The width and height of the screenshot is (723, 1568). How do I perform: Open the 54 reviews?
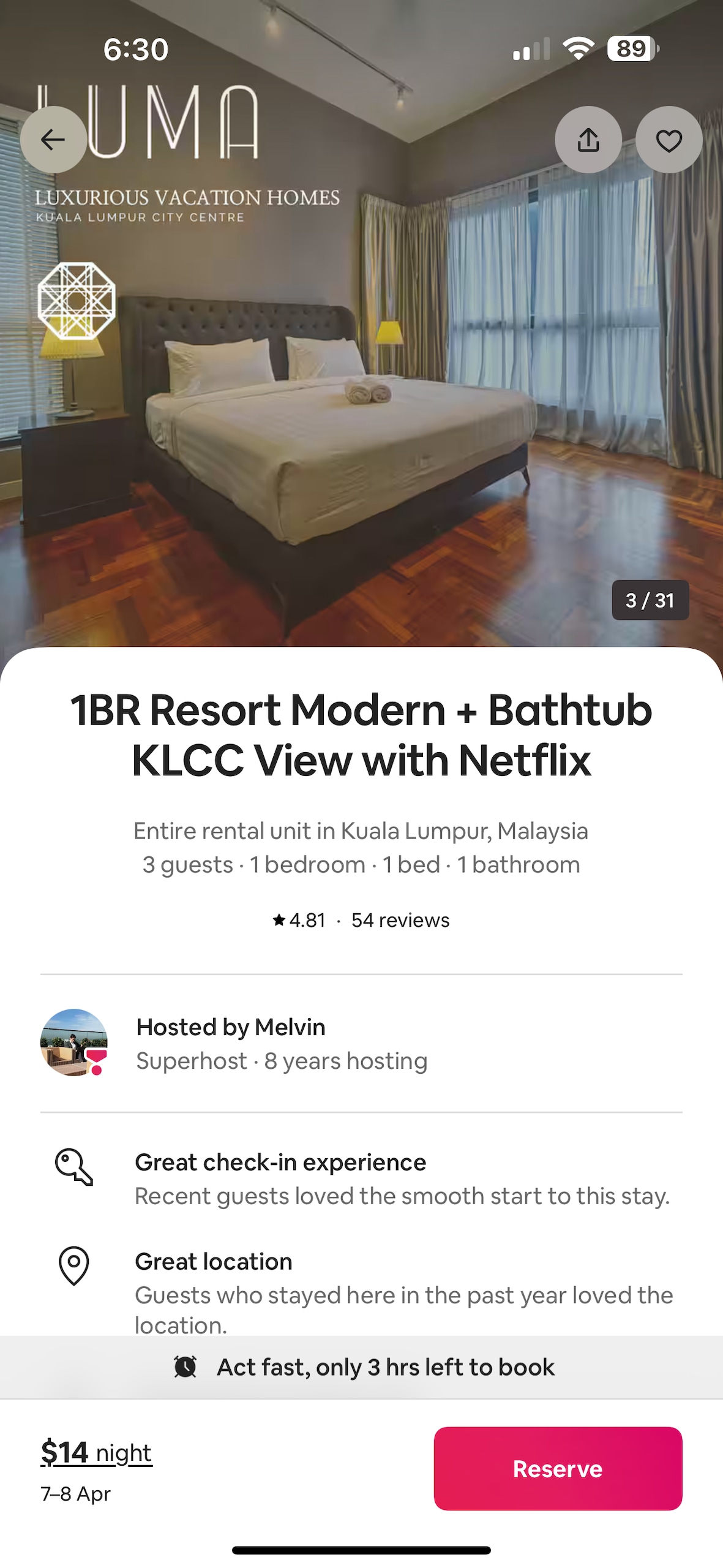pyautogui.click(x=400, y=920)
